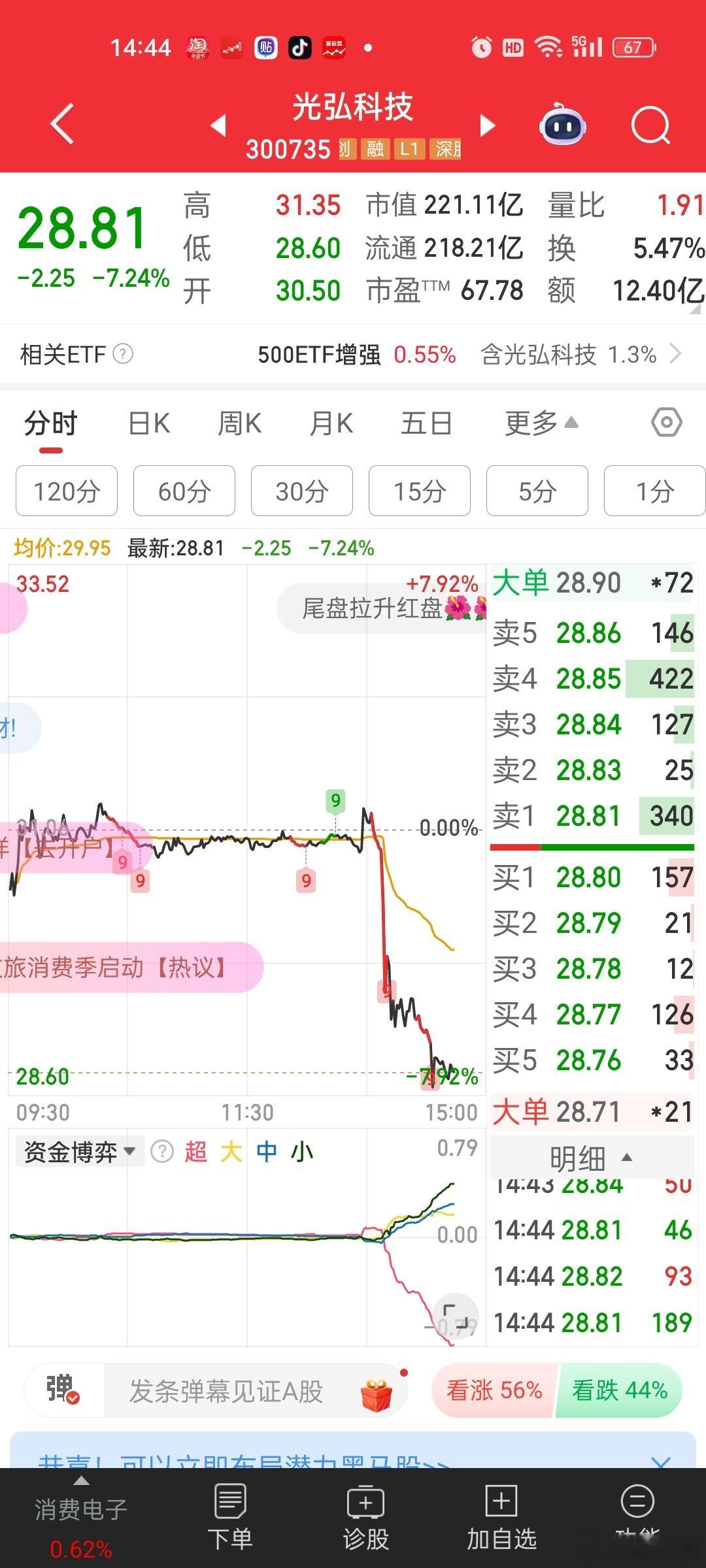Switch to the 日K daily chart tab
Screen dimensions: 706x1568
click(x=148, y=422)
